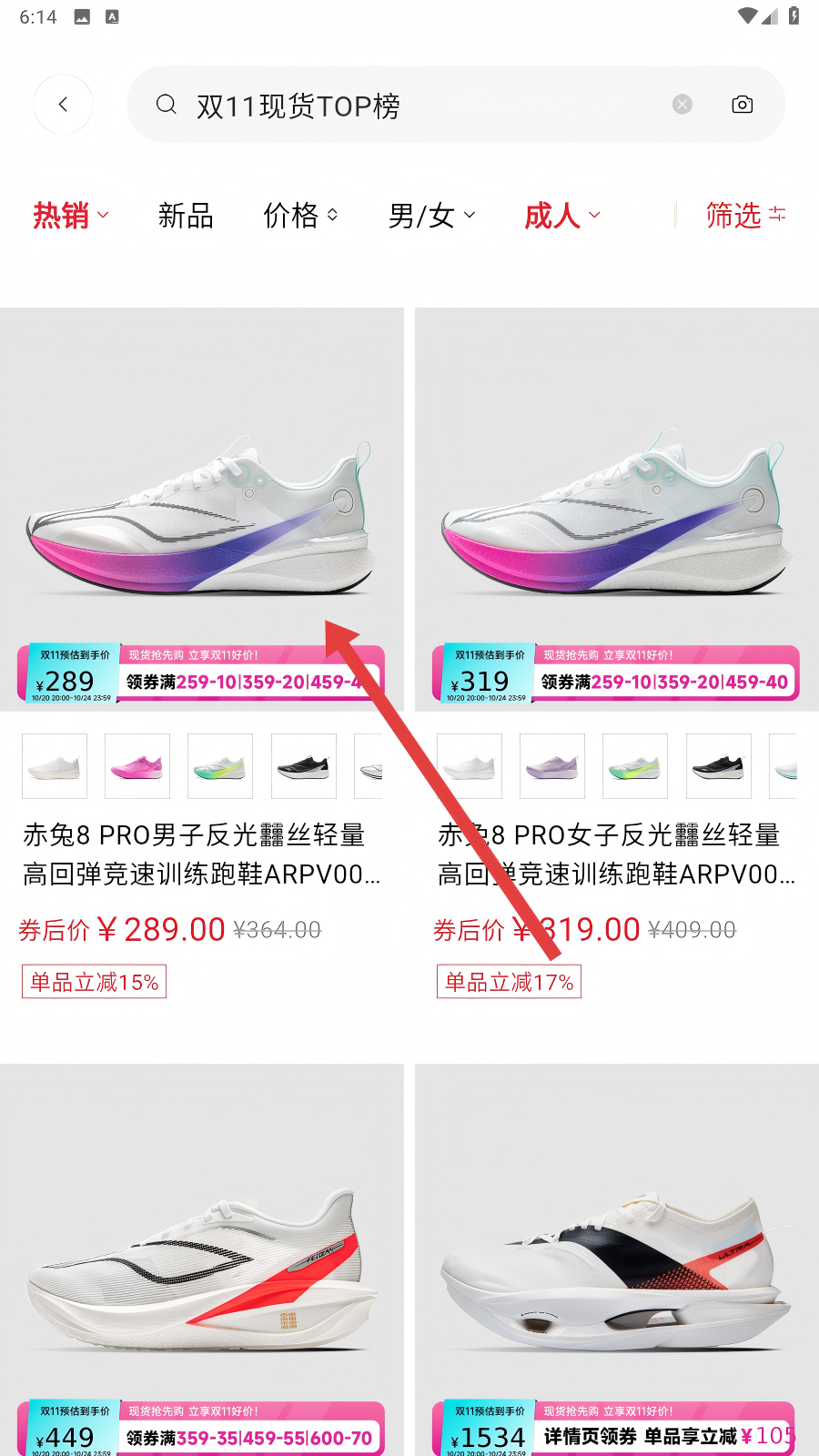Choose black color of 赤兔8 PRO男子
The height and width of the screenshot is (1456, 819).
pos(303,766)
